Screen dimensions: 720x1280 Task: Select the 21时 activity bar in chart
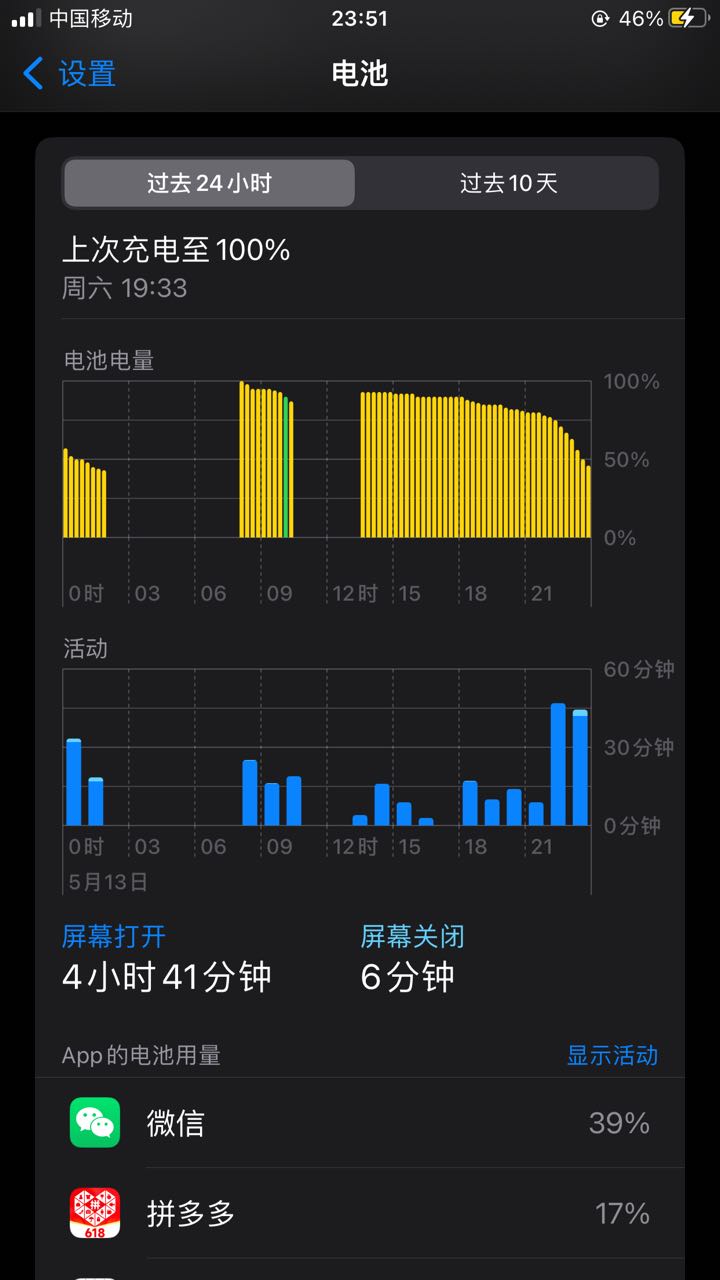[x=536, y=813]
